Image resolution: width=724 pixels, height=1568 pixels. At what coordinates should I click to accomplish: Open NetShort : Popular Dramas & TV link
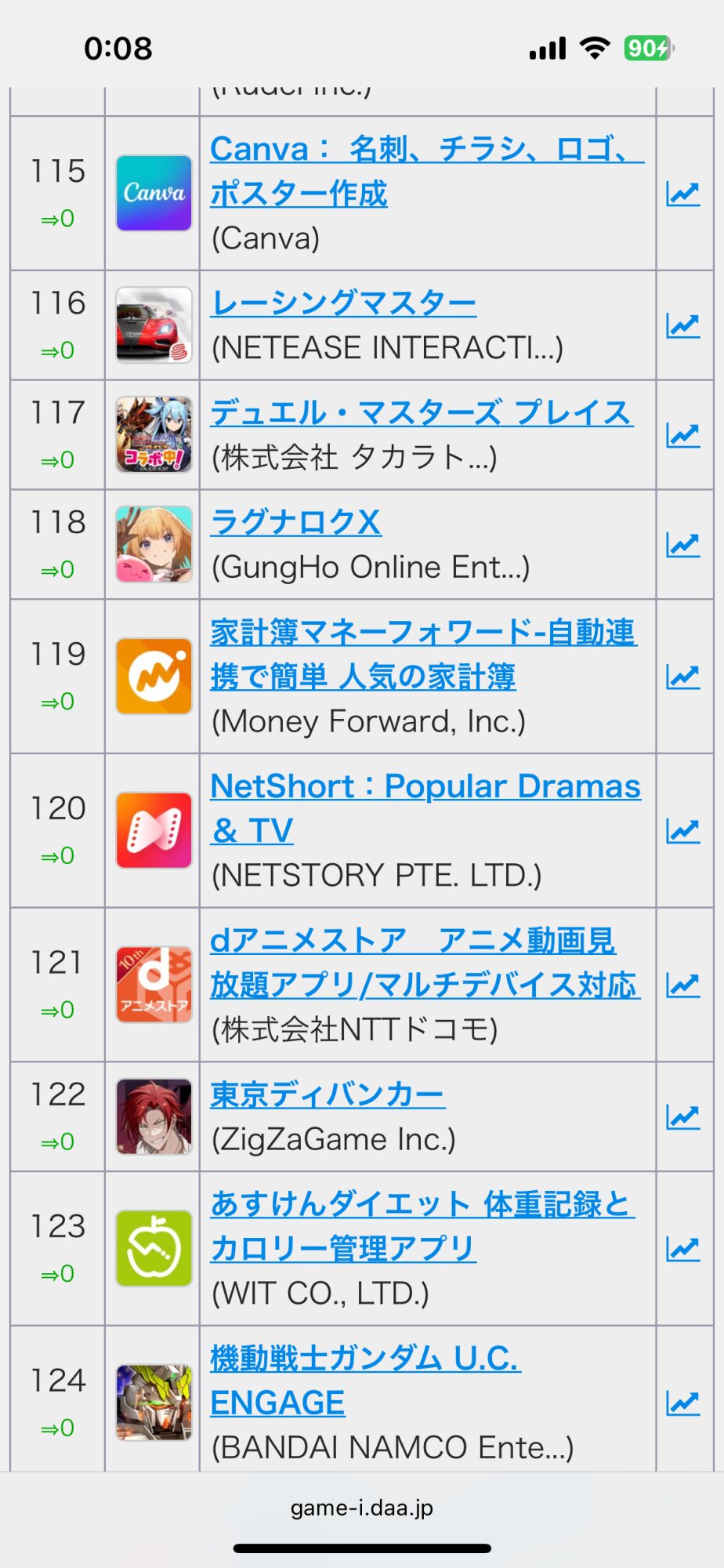click(425, 808)
